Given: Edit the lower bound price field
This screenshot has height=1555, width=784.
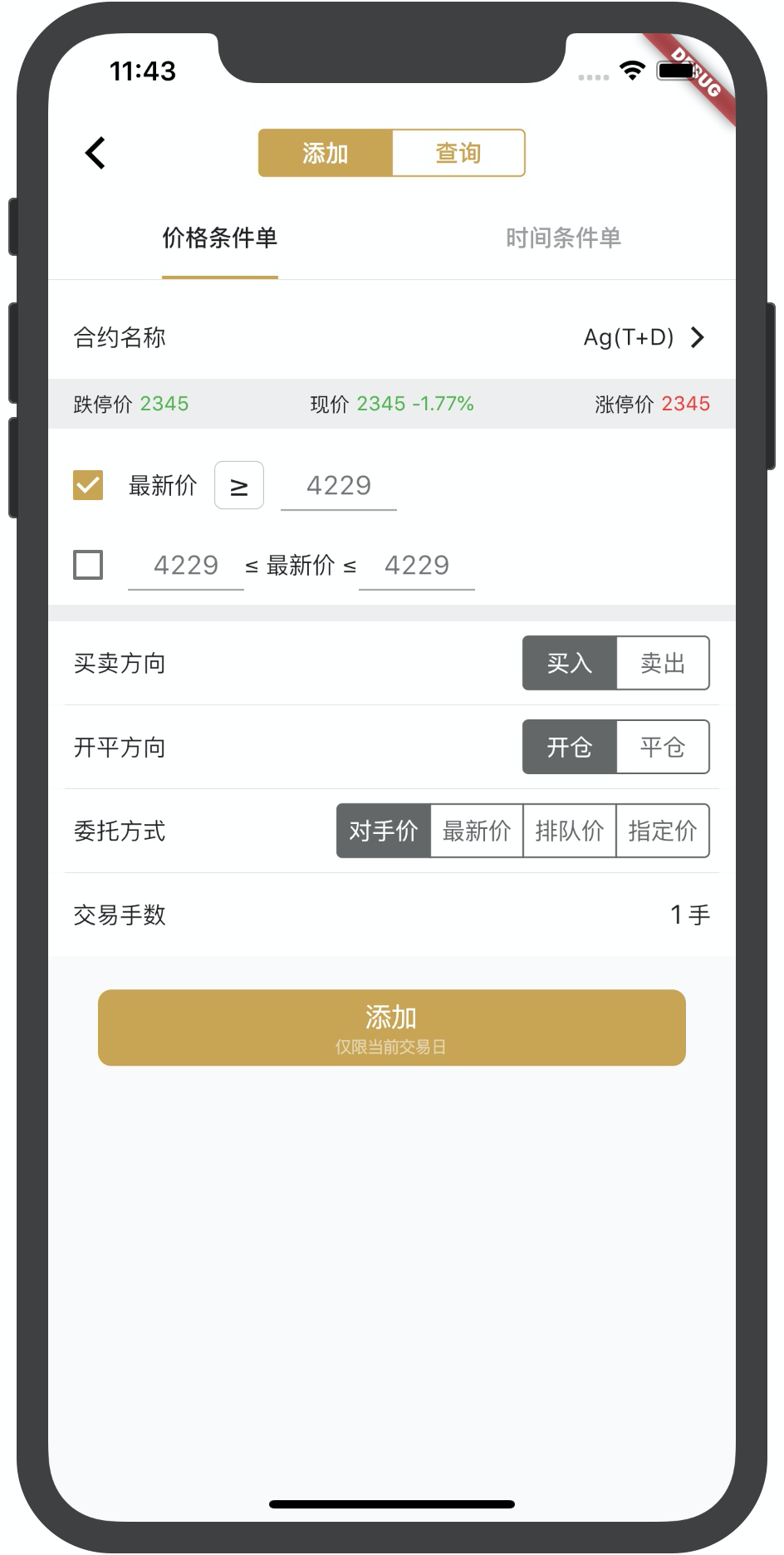Looking at the screenshot, I should coord(186,566).
